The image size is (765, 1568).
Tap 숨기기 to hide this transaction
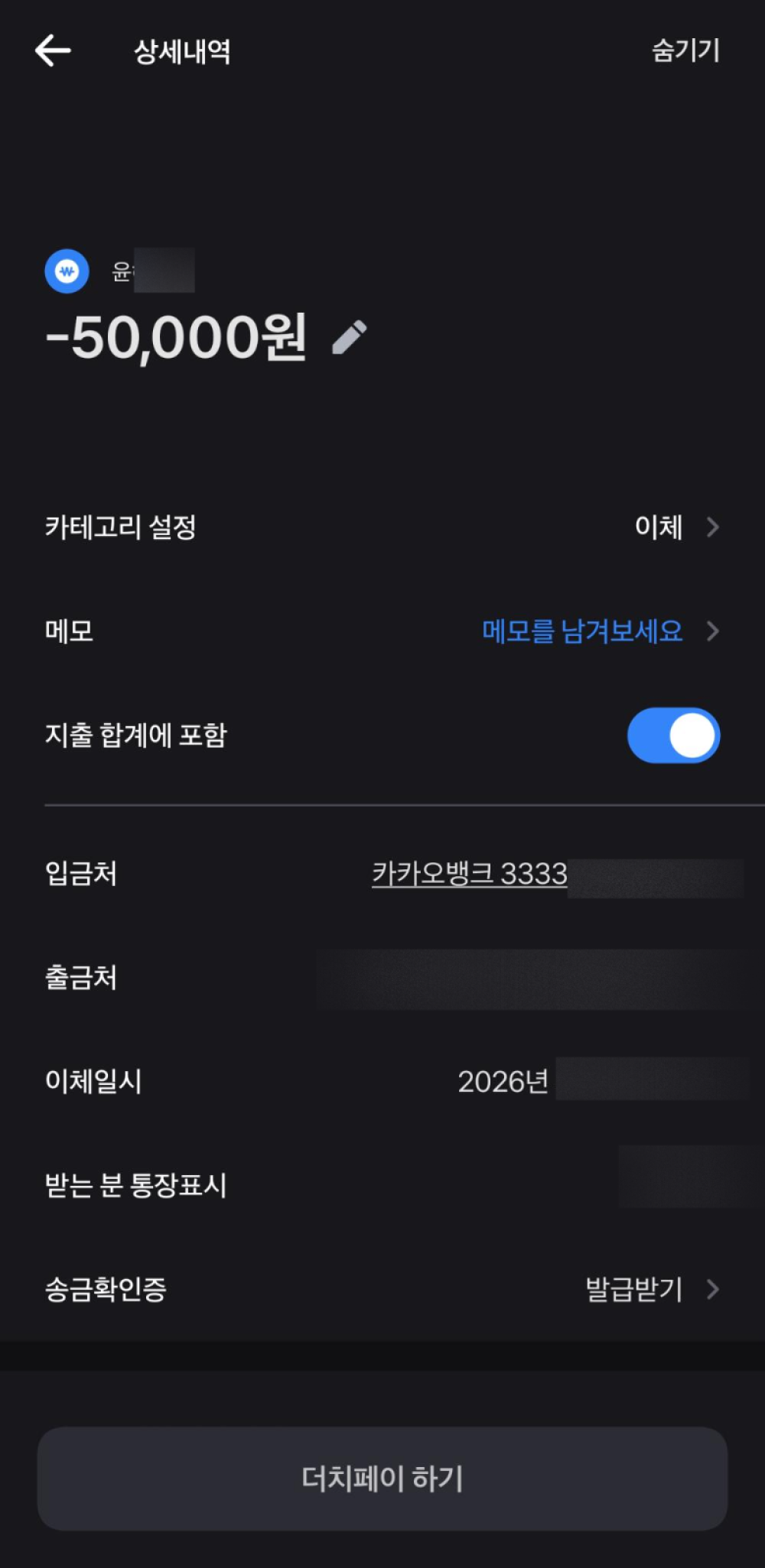[685, 50]
